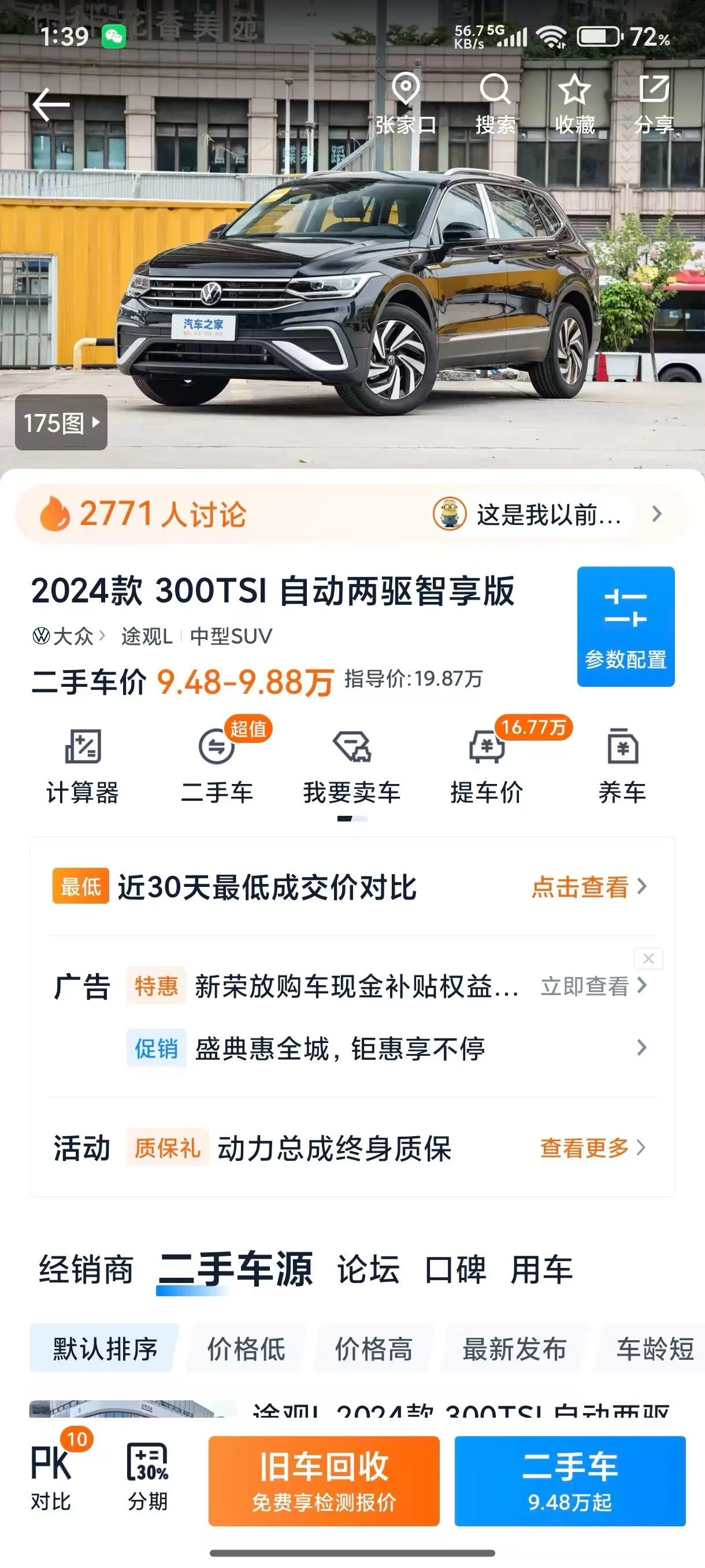Tap 查看更多 for activities
Image resolution: width=705 pixels, height=1568 pixels.
click(x=592, y=1148)
